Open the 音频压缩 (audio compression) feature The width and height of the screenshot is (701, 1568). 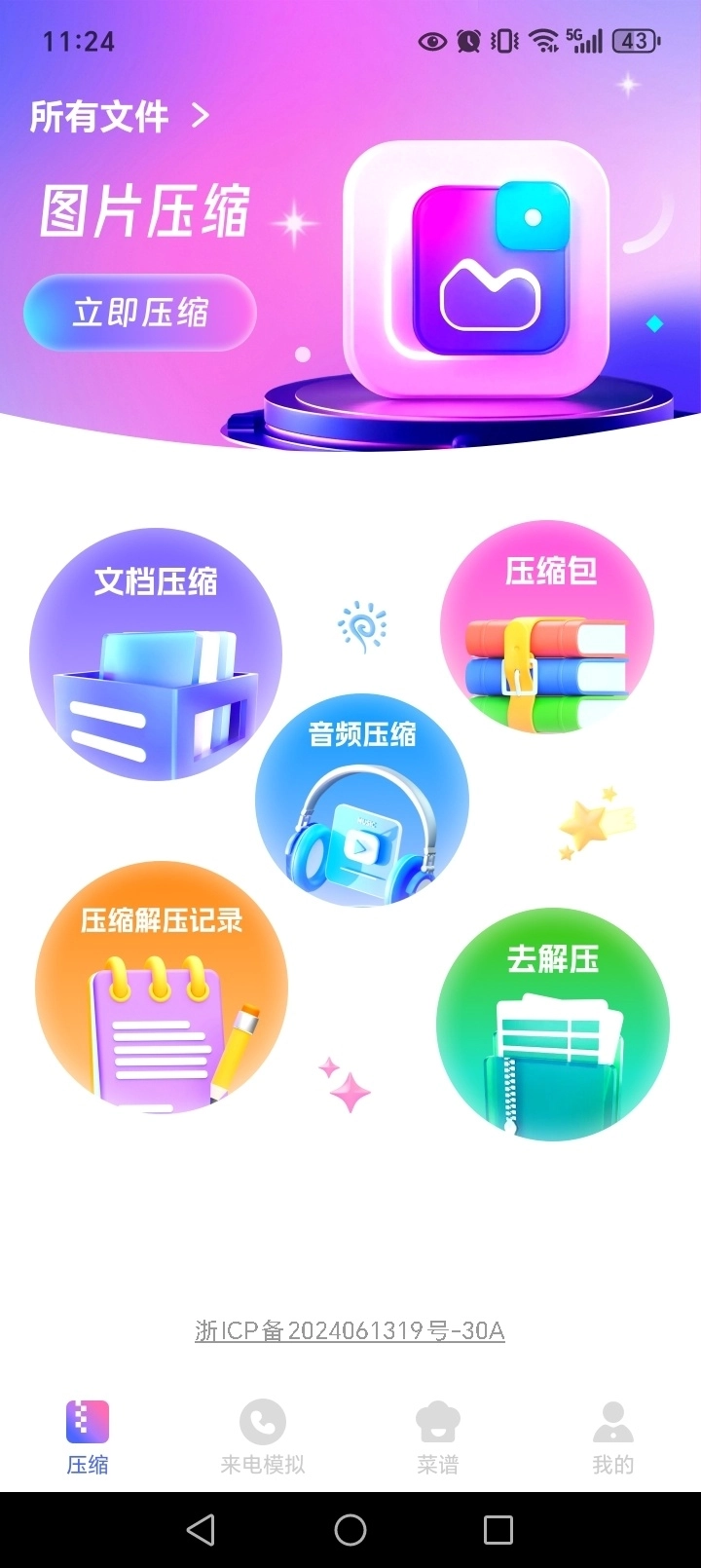[x=362, y=799]
